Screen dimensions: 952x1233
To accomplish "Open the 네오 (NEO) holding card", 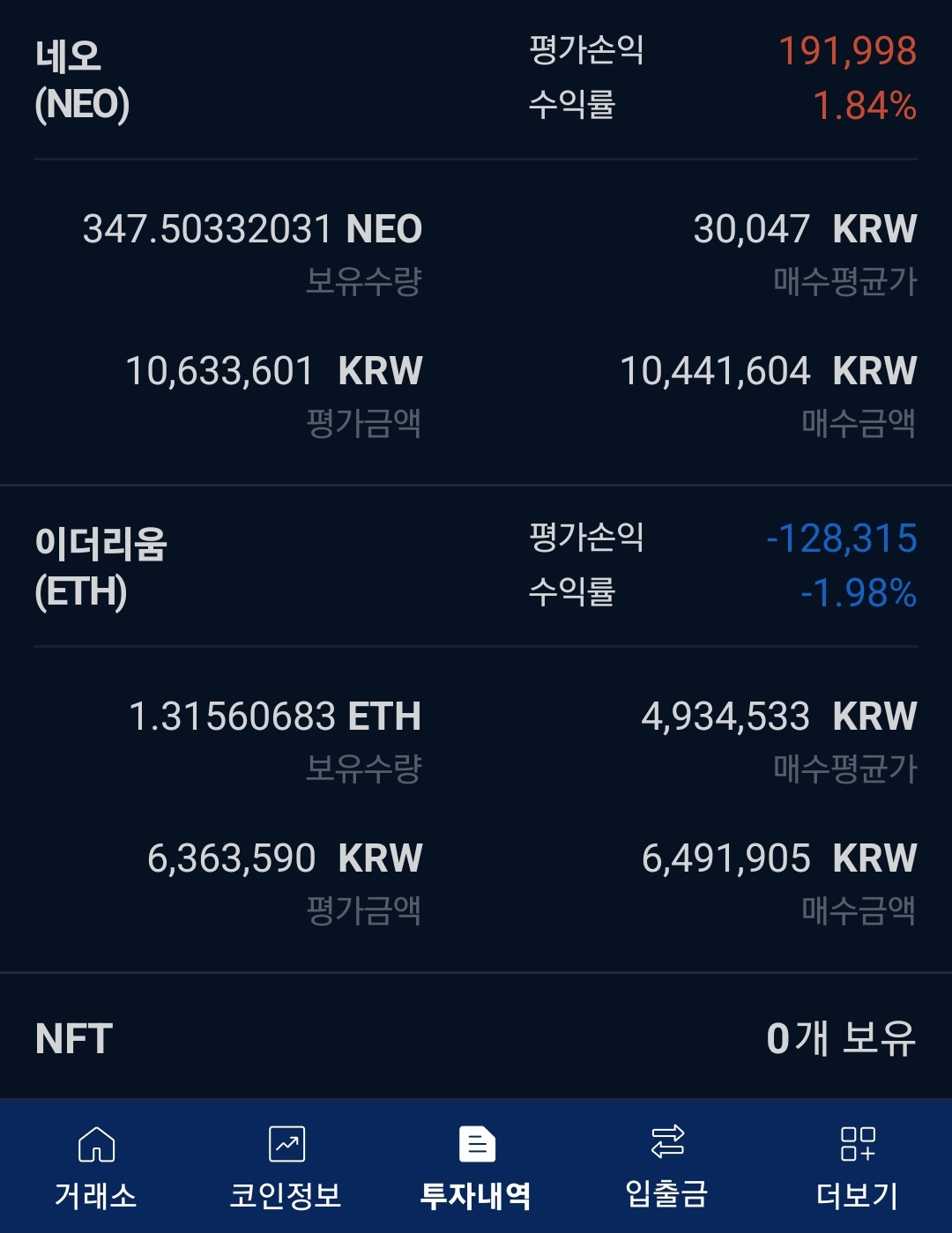I will pyautogui.click(x=476, y=241).
